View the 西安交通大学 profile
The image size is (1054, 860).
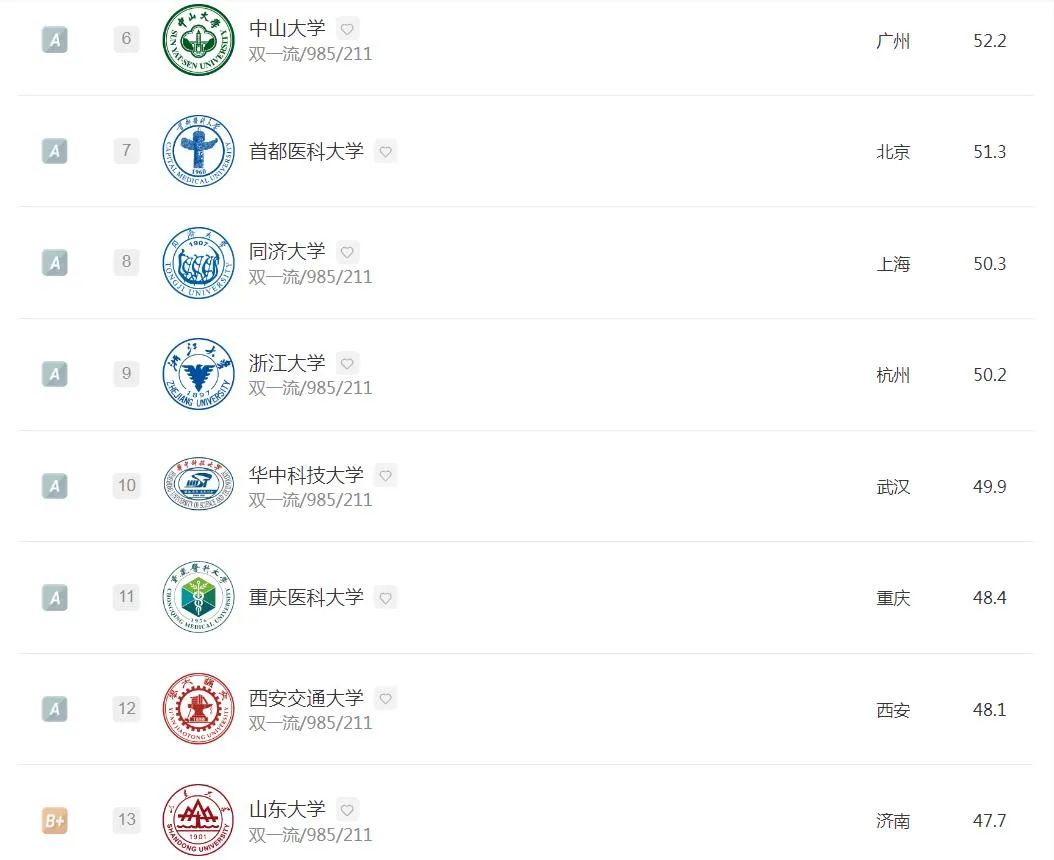coord(306,698)
